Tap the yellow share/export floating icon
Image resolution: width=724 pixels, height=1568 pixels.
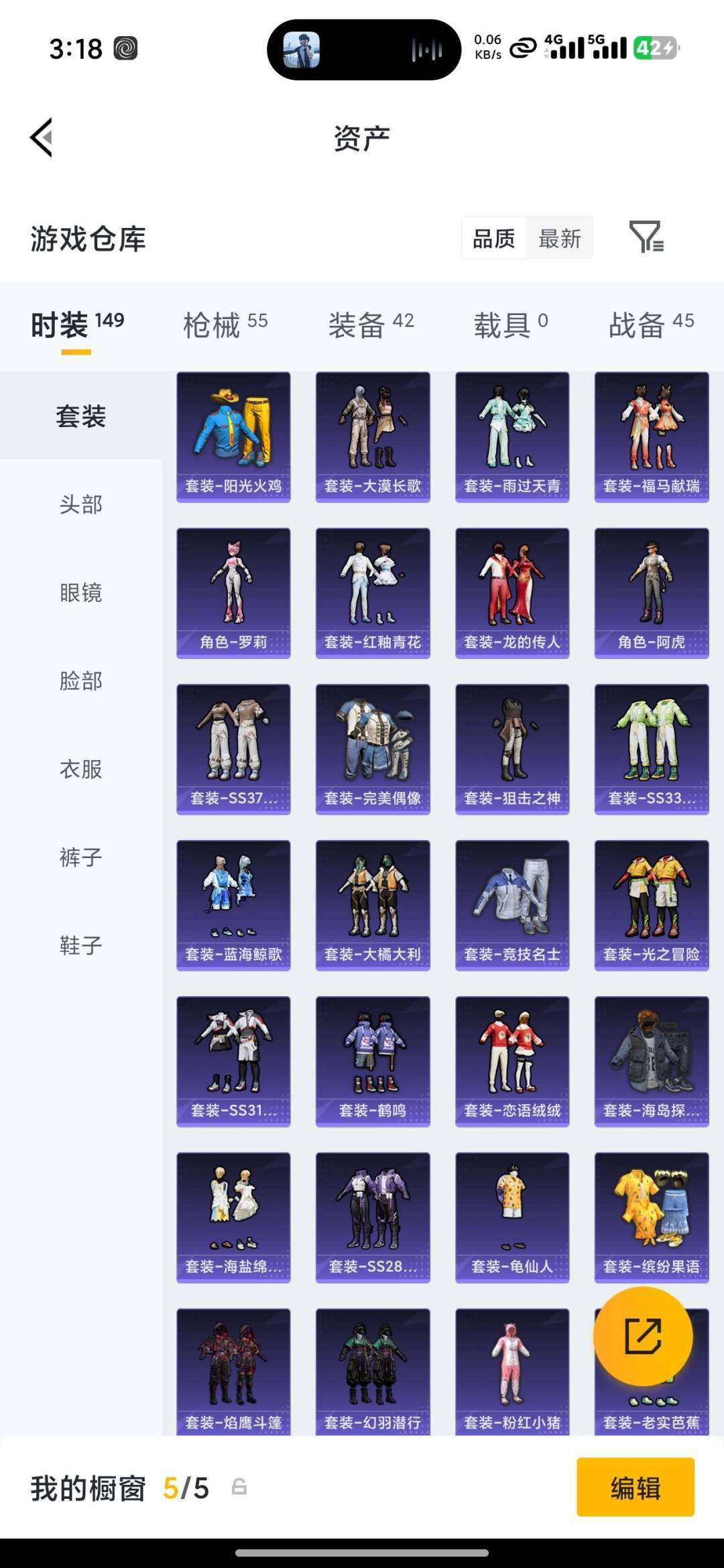[x=644, y=1335]
